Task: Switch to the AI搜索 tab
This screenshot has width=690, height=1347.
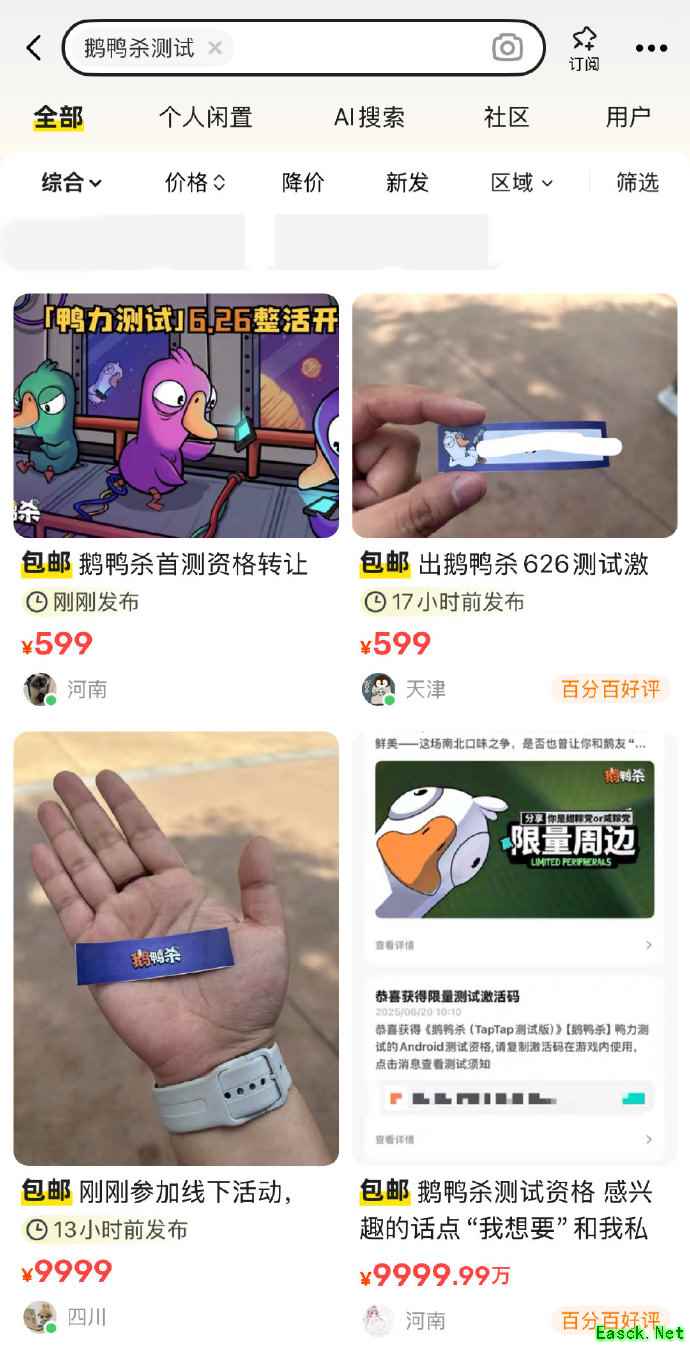Action: pos(369,117)
